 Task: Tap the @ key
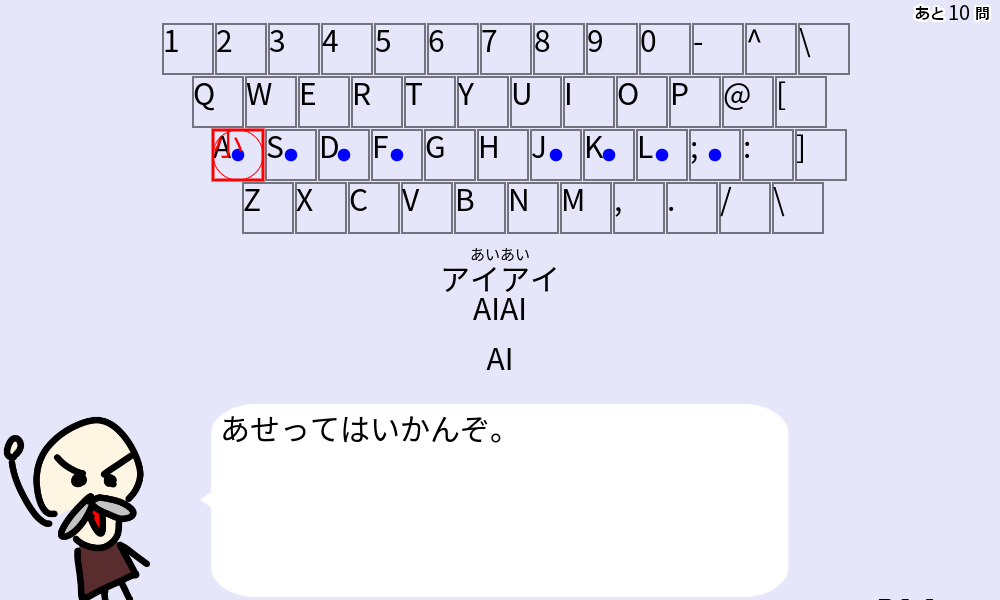tap(747, 102)
